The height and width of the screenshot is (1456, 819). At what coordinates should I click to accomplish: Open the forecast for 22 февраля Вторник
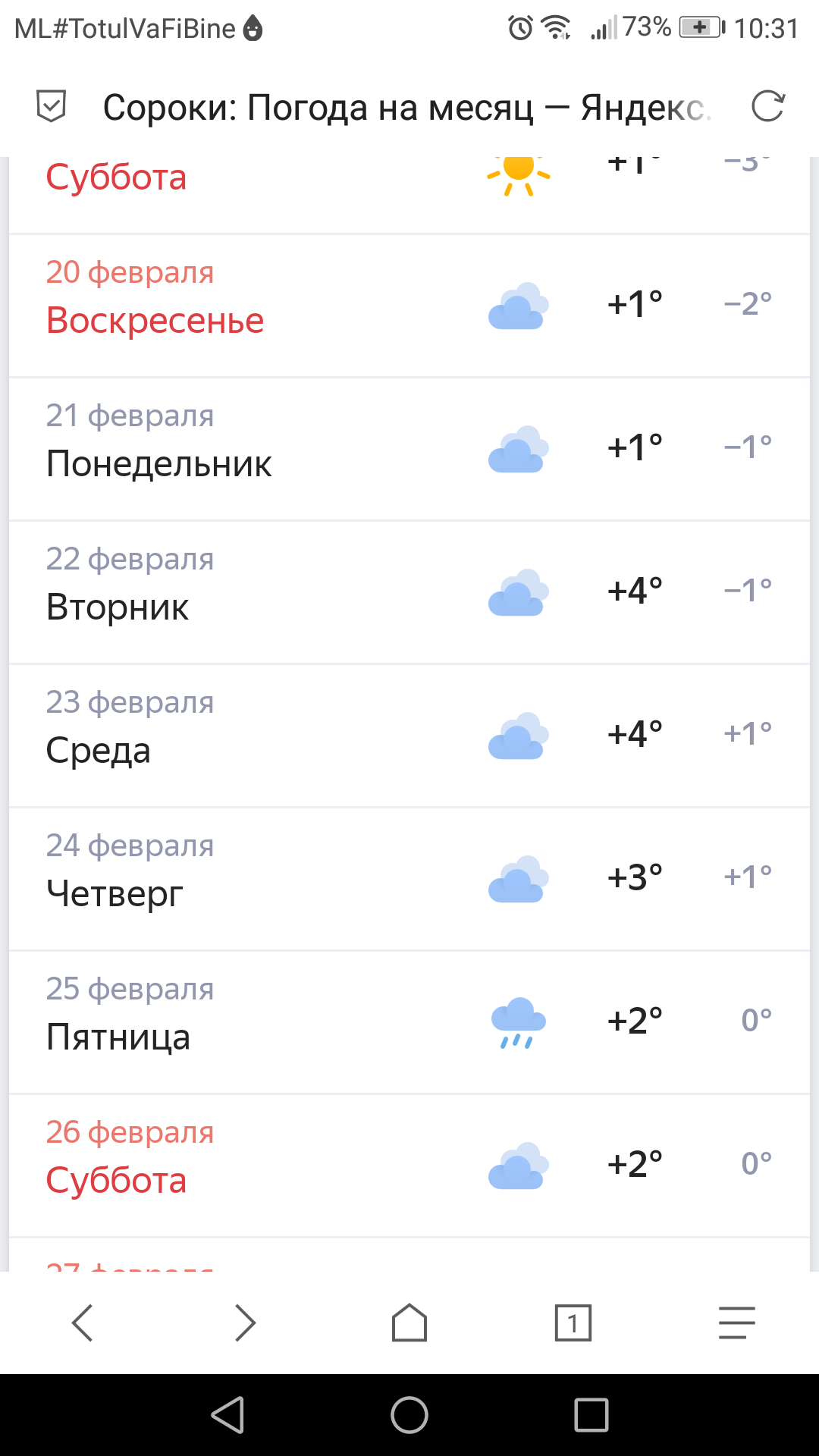tap(409, 592)
